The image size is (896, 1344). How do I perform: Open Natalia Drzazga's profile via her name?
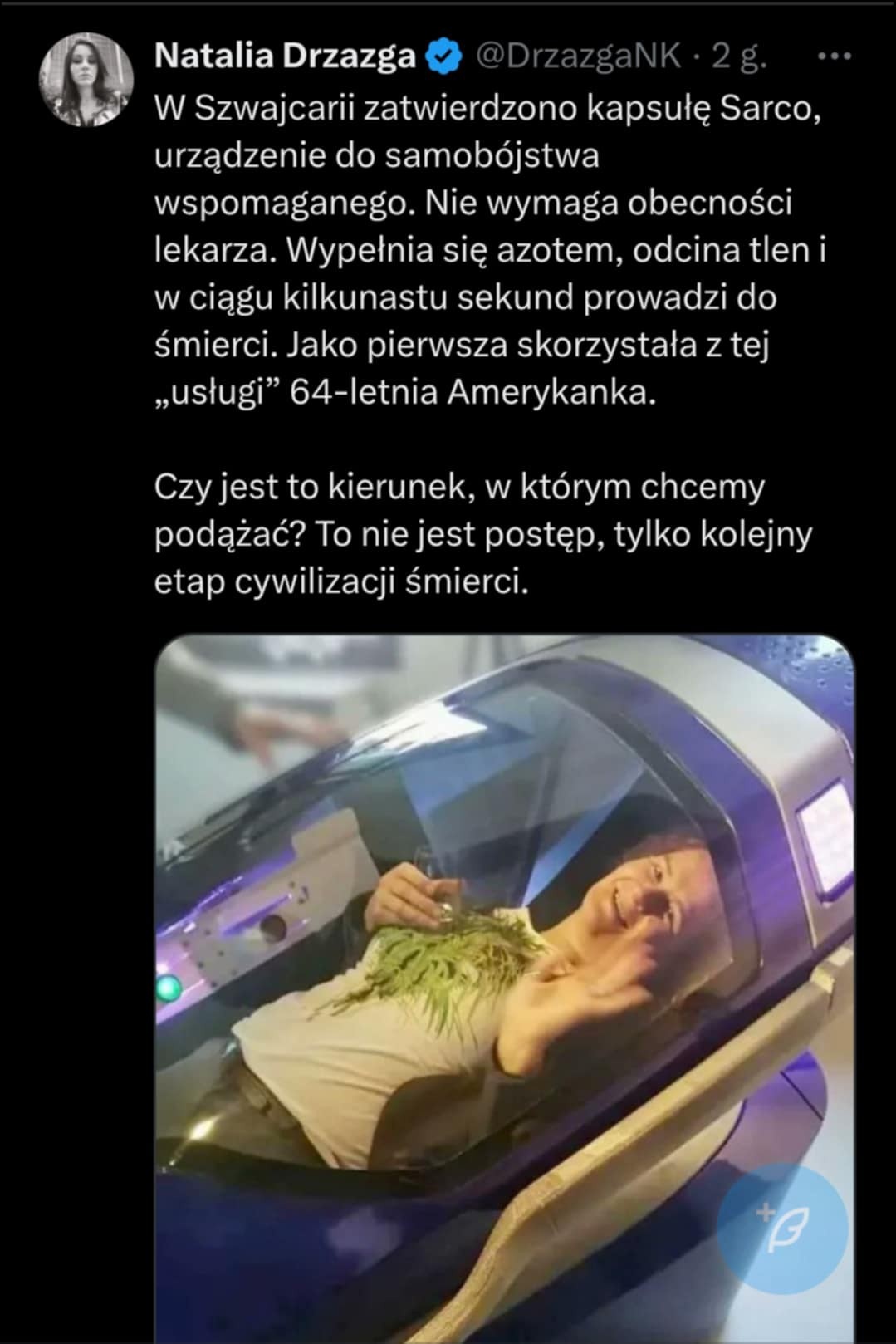285,56
